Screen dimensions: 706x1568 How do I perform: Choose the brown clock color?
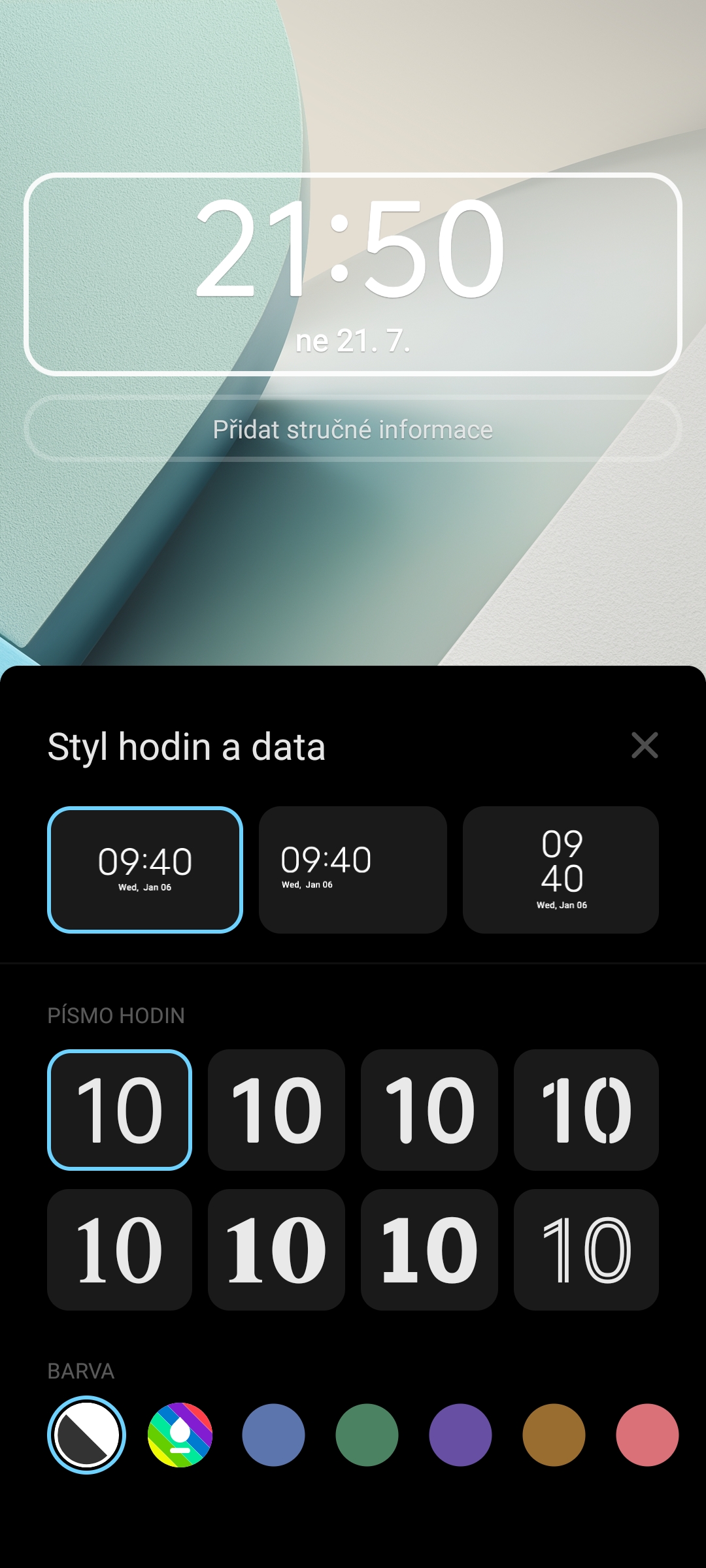(x=554, y=1435)
